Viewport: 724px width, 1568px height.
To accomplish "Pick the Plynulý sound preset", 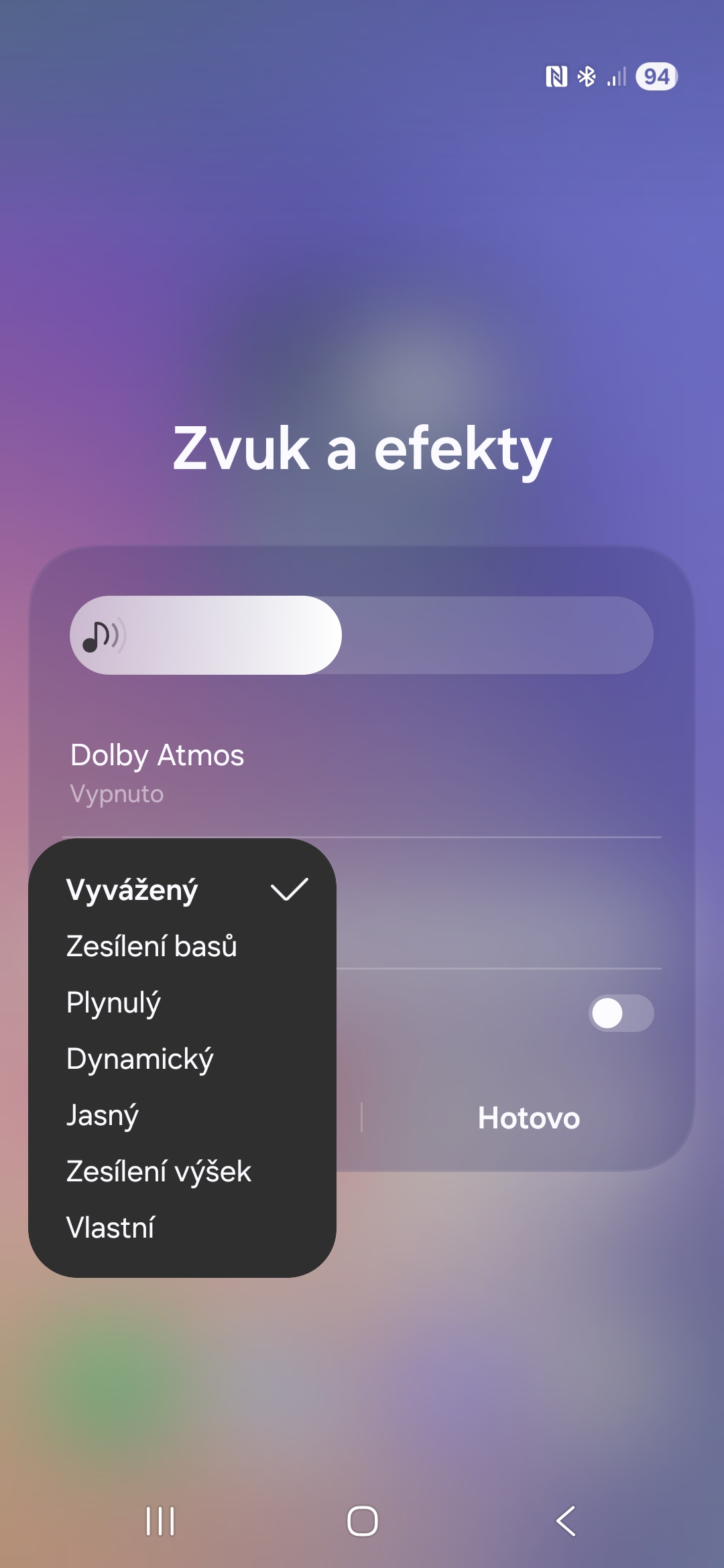I will 181,1002.
